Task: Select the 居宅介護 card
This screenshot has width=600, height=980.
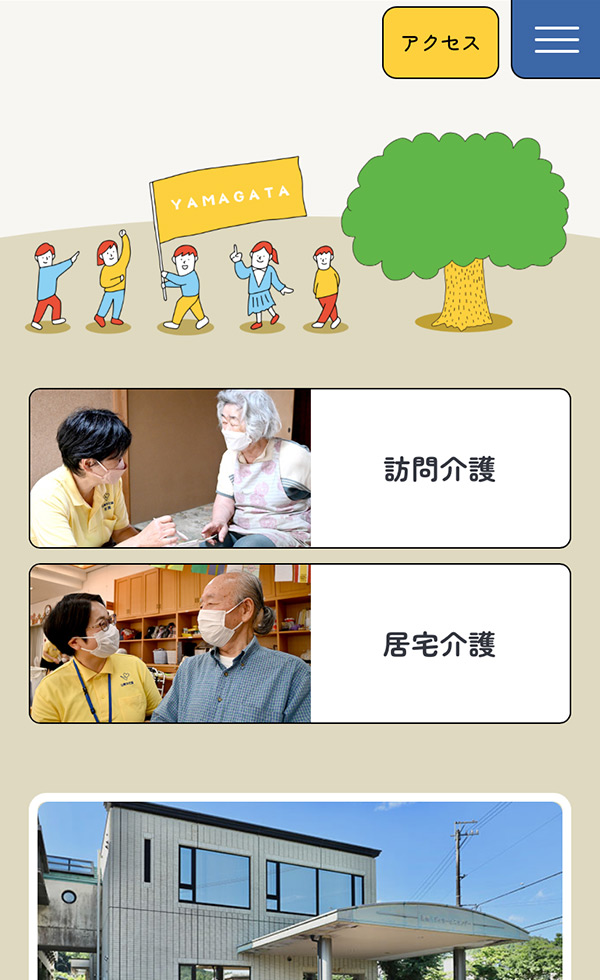Action: point(300,643)
